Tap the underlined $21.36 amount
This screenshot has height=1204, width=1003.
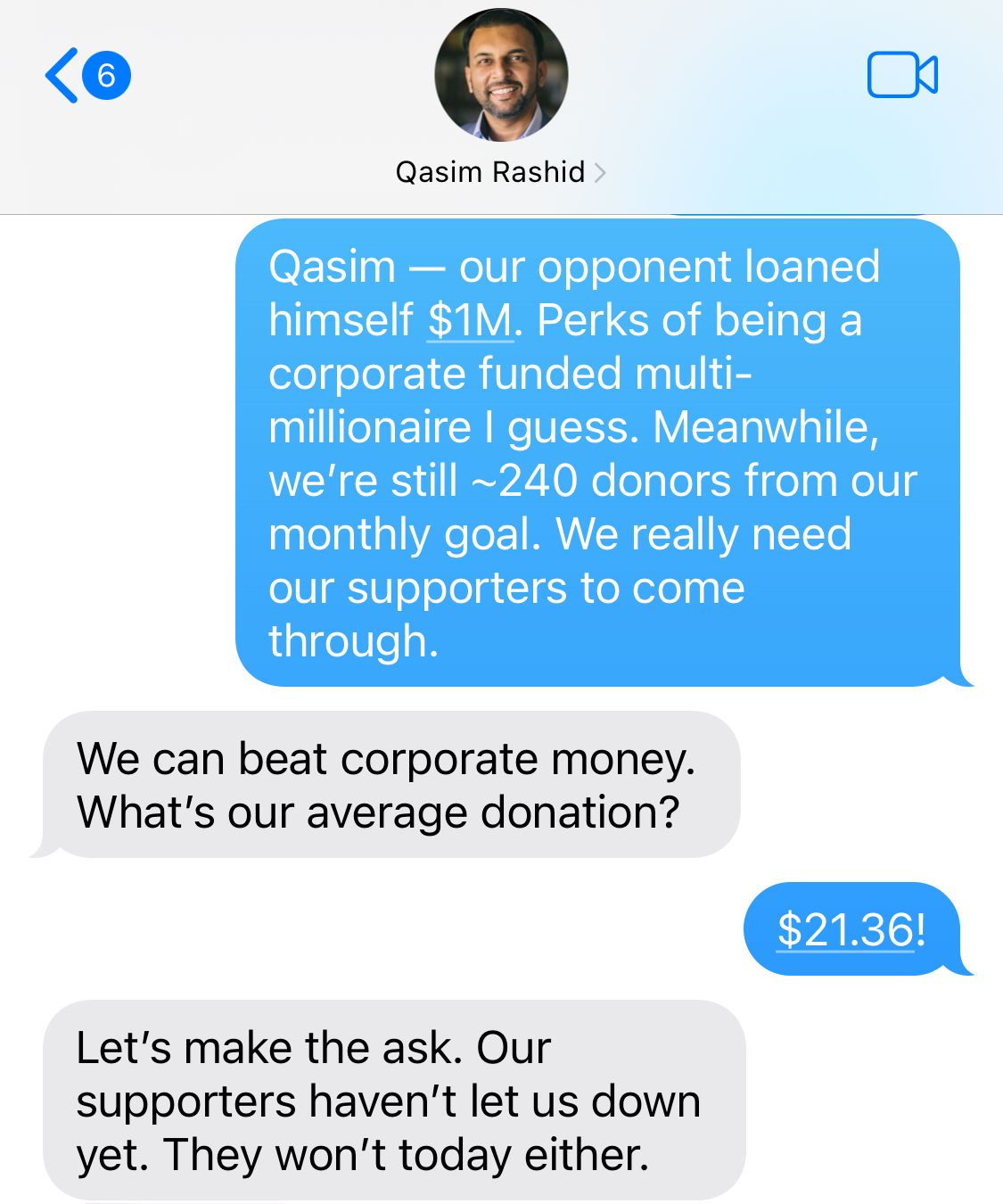(x=844, y=929)
